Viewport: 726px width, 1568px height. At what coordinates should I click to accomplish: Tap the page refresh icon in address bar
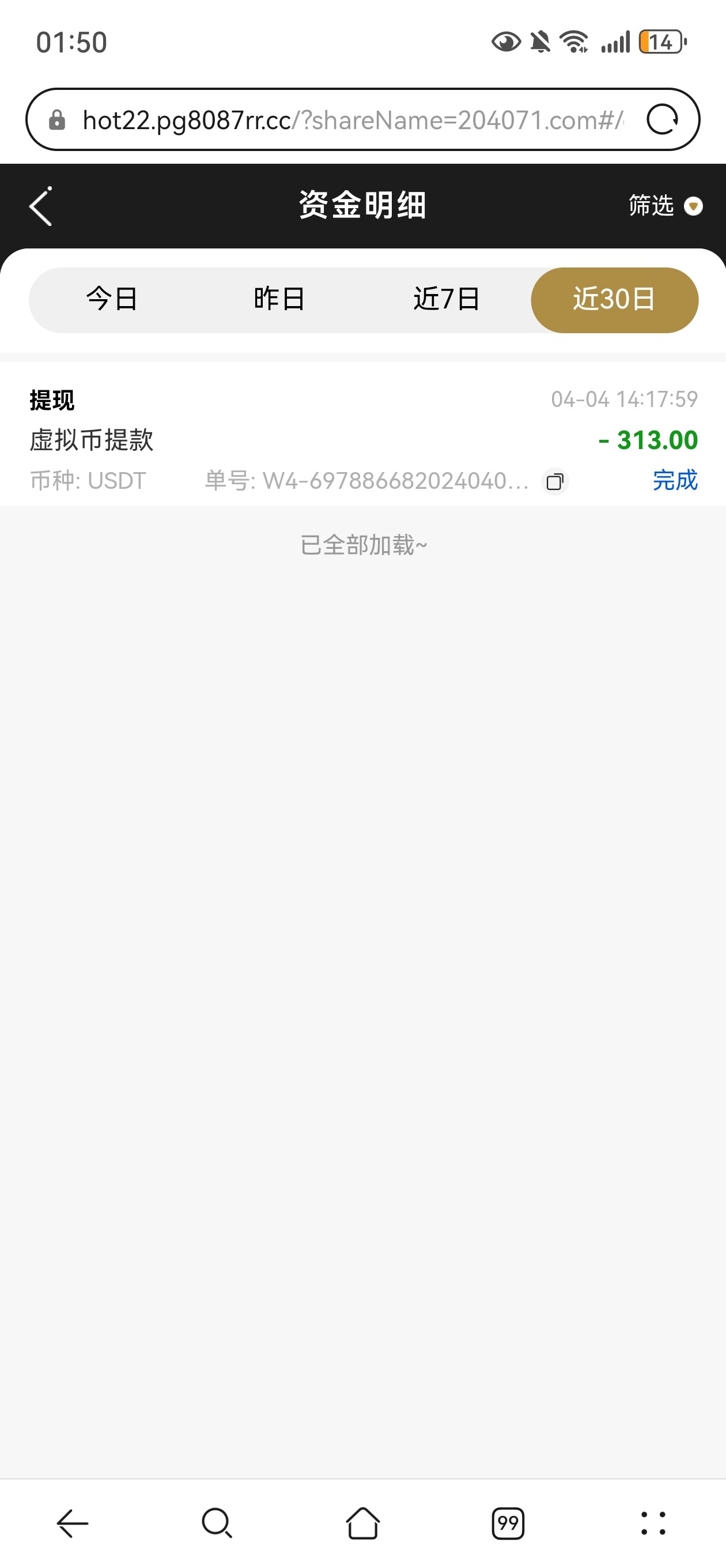coord(663,119)
